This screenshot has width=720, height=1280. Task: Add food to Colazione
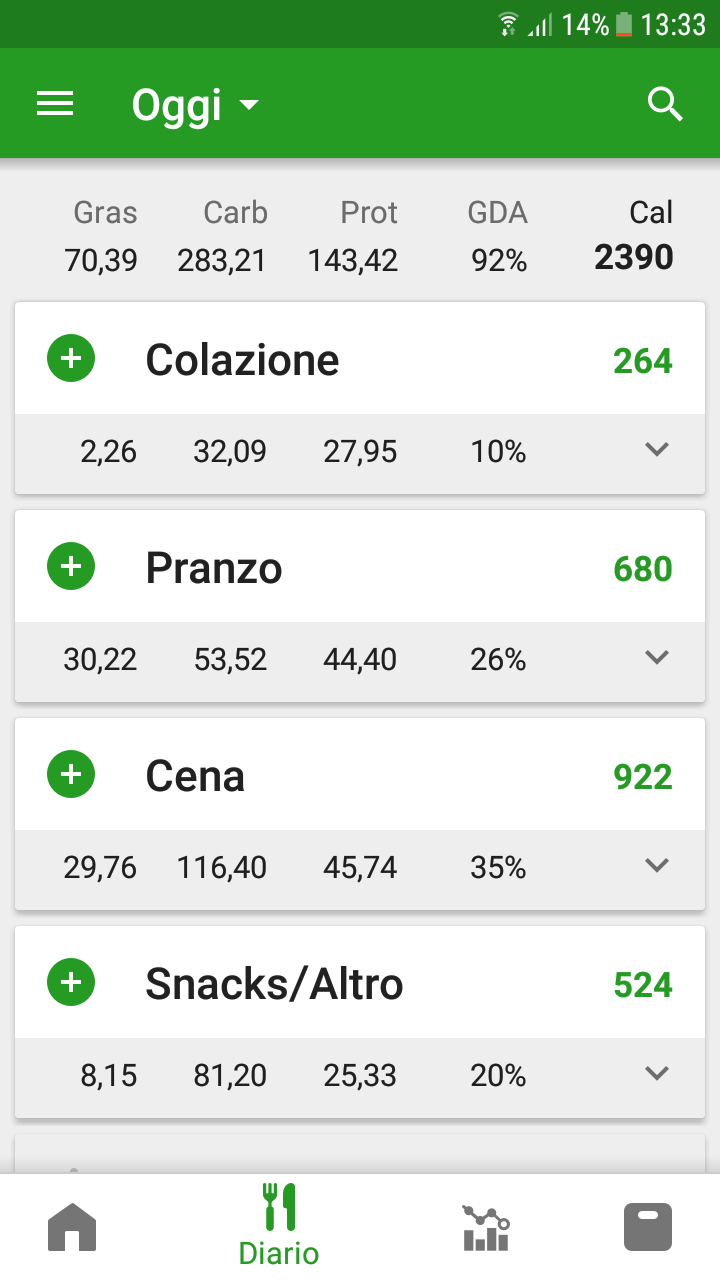pos(71,359)
